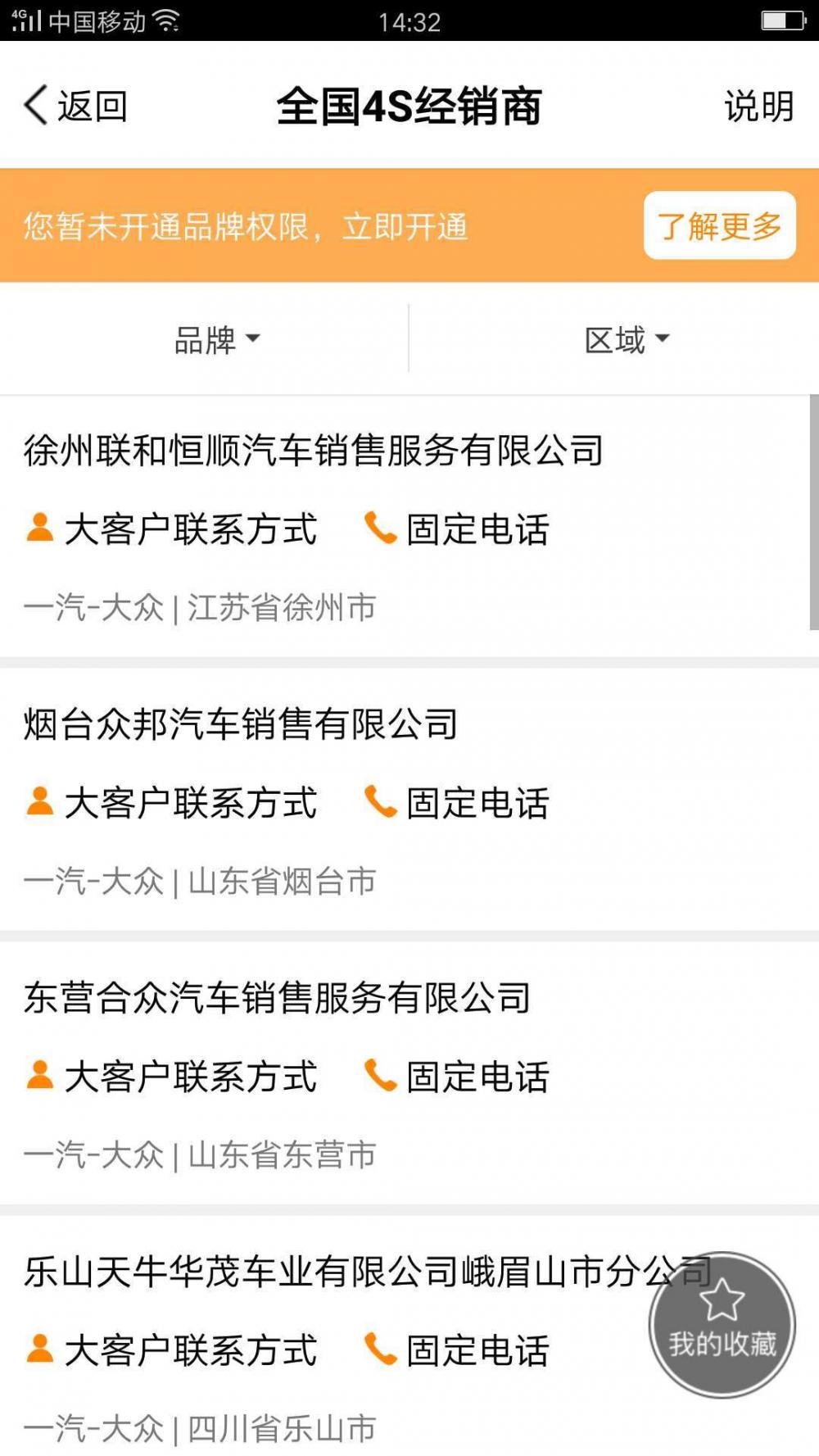View 大客户联系方式 for 东营合众
Image resolution: width=819 pixels, height=1456 pixels.
point(172,1077)
